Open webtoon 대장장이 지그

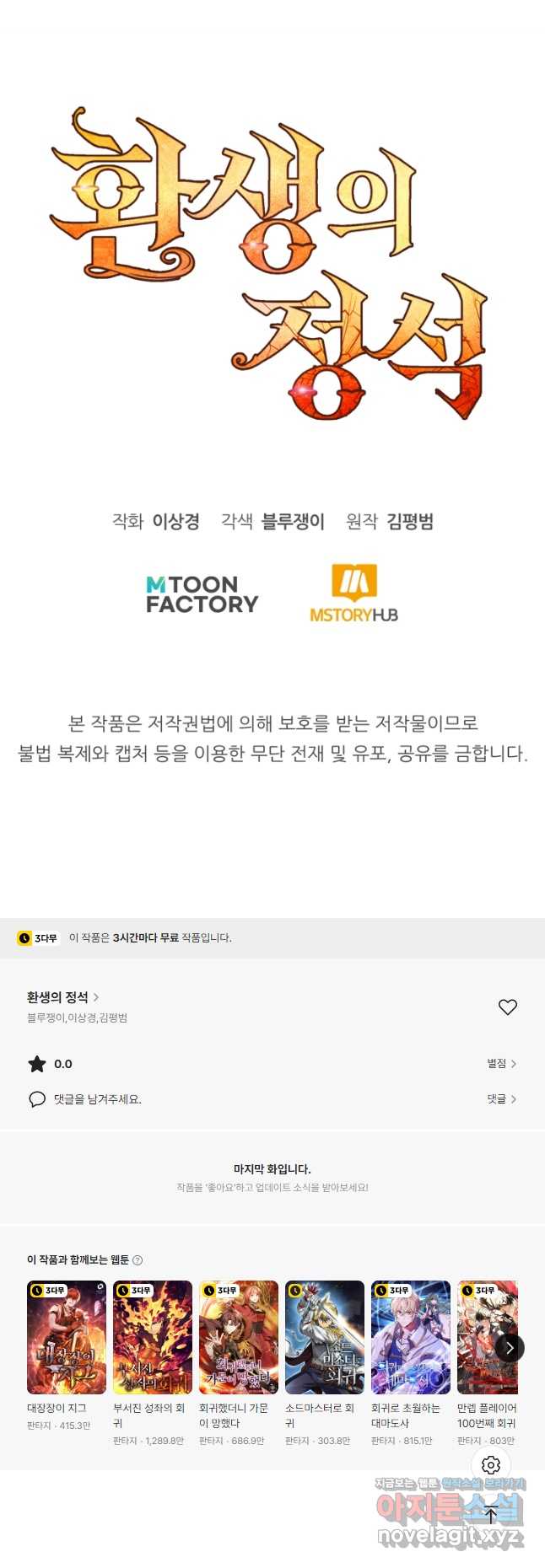(x=67, y=1338)
